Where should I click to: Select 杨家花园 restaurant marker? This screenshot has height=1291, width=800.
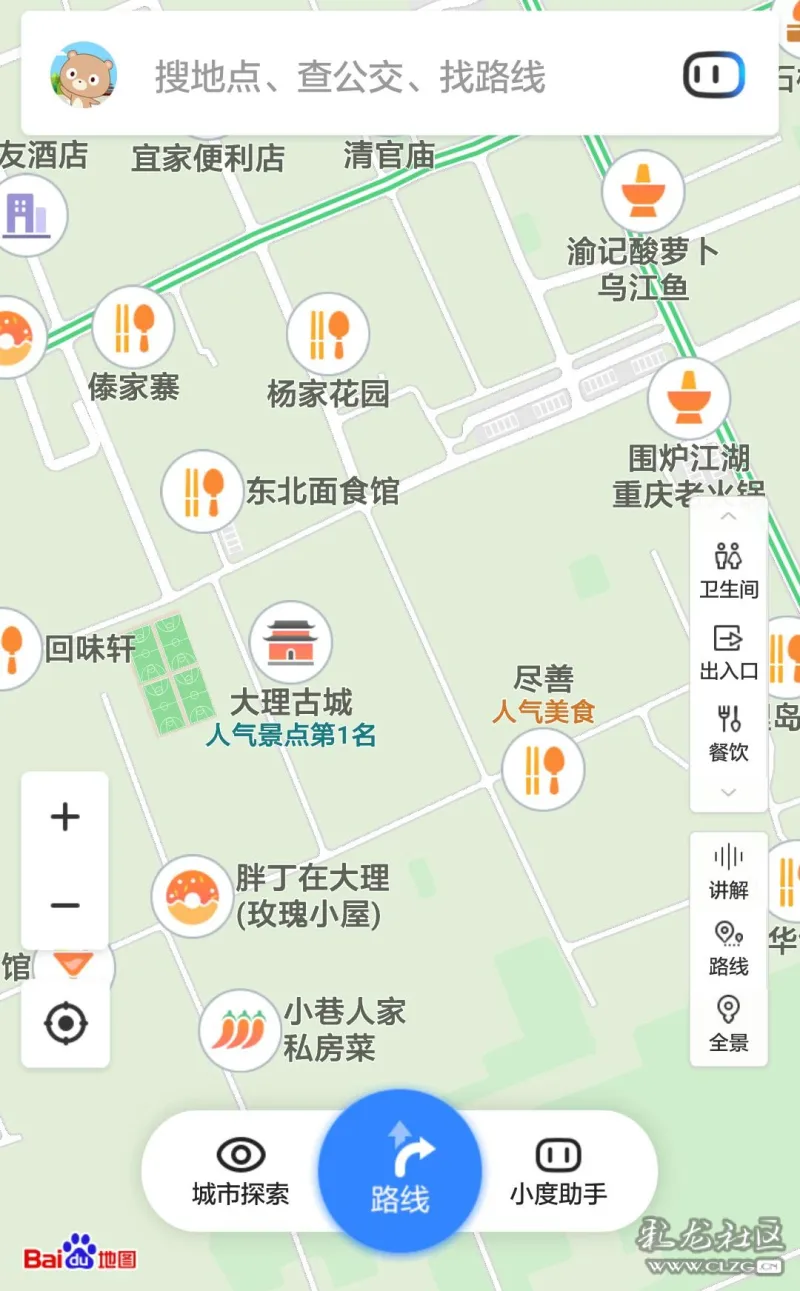[x=328, y=334]
